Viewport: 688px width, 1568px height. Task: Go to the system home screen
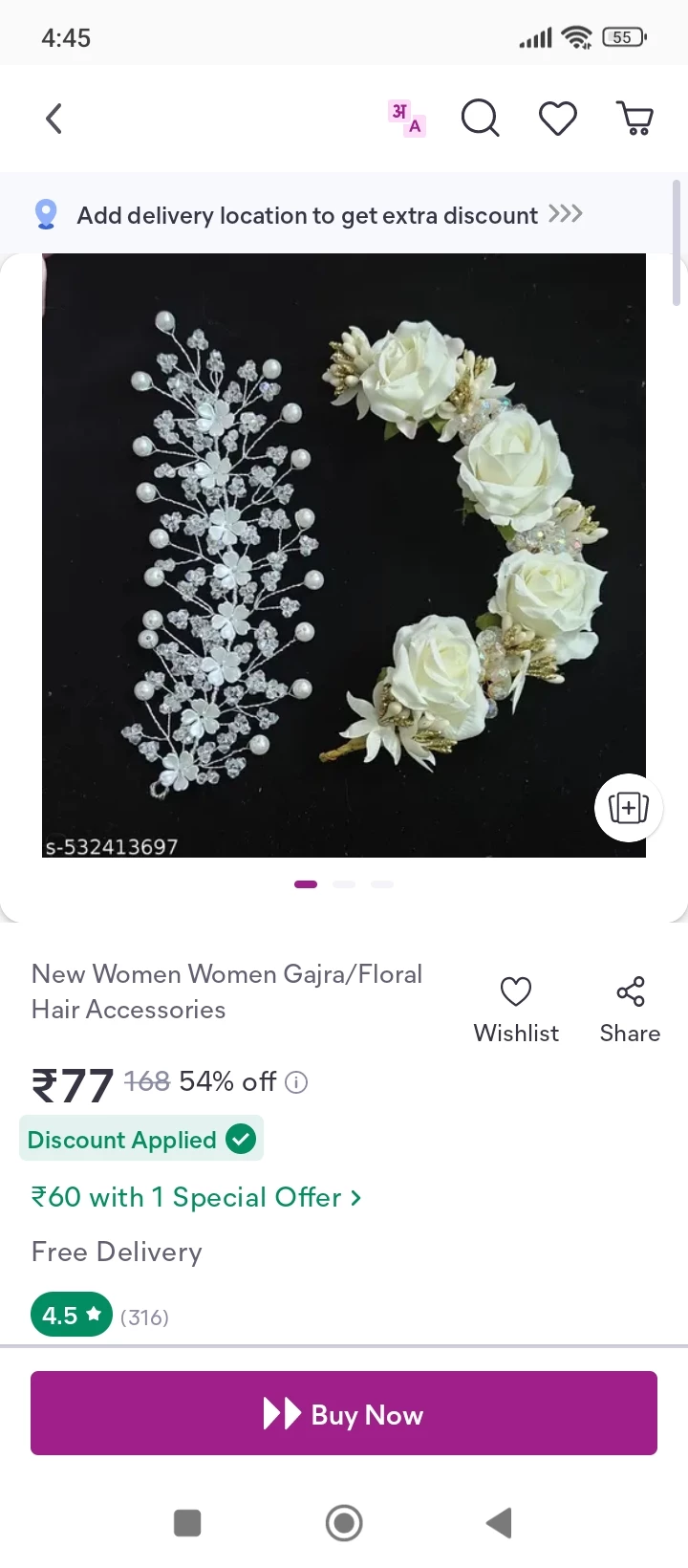pyautogui.click(x=344, y=1523)
